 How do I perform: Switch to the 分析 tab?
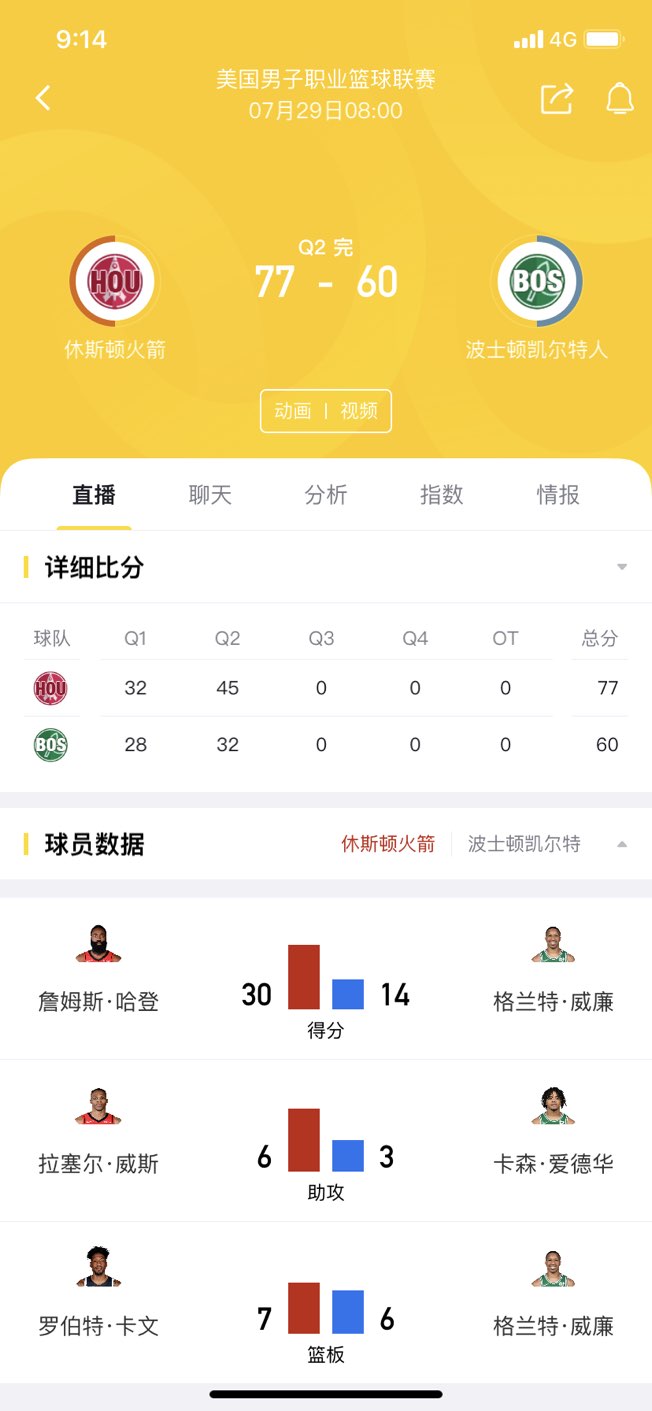326,495
